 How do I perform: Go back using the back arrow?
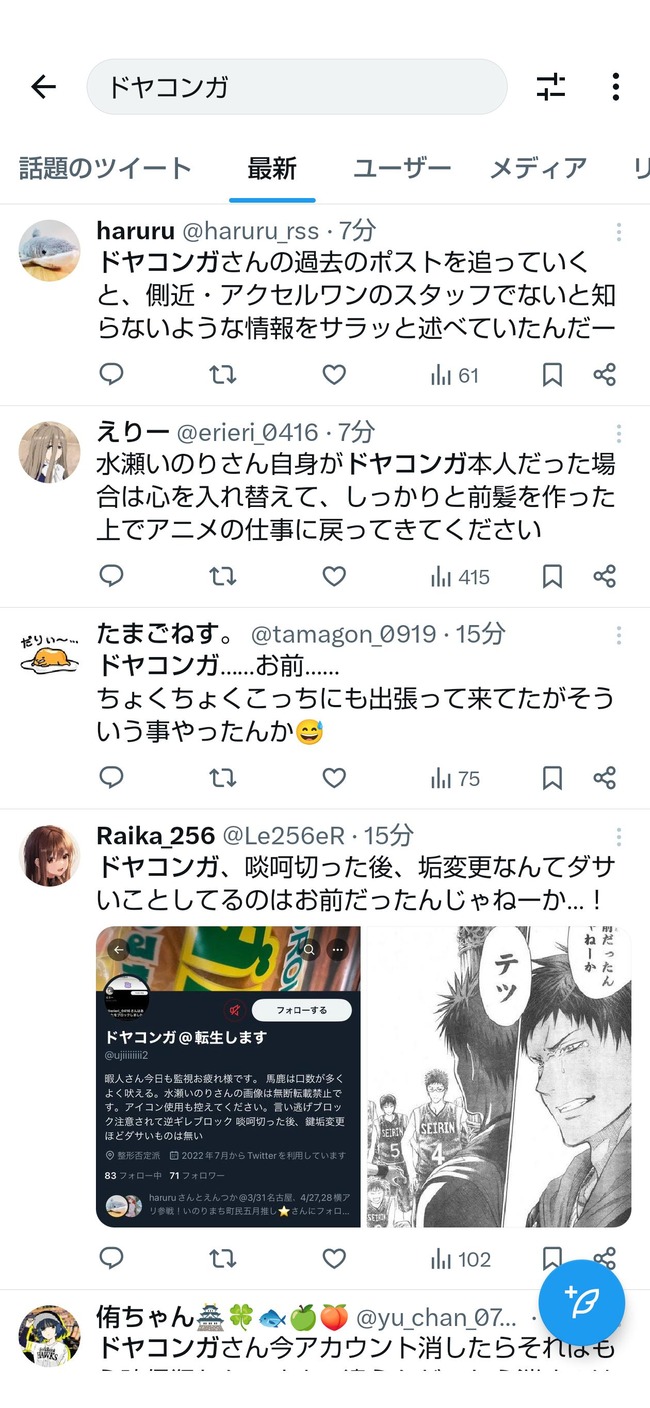[44, 87]
